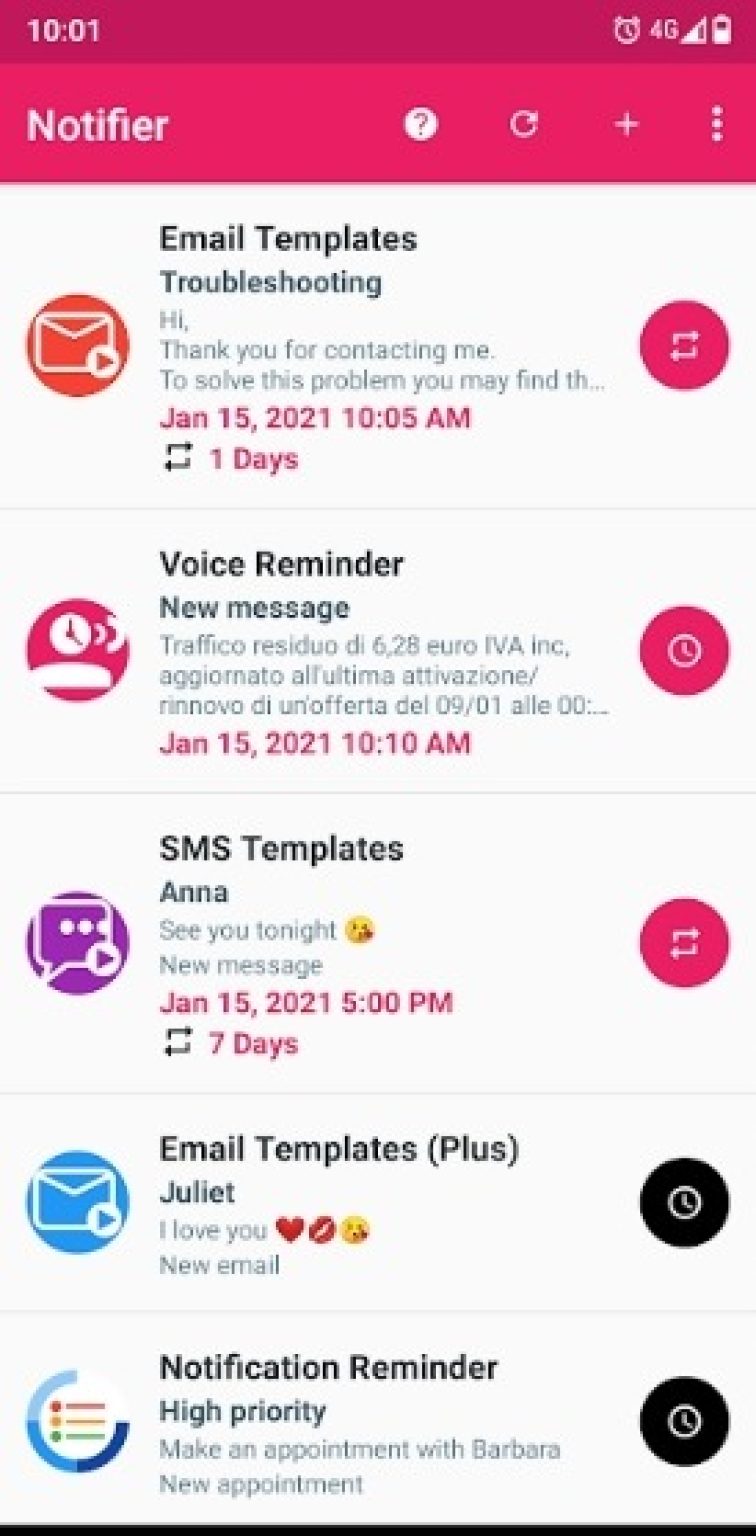This screenshot has height=1536, width=756.
Task: Open the Email Templates red envelope icon
Action: coord(77,345)
